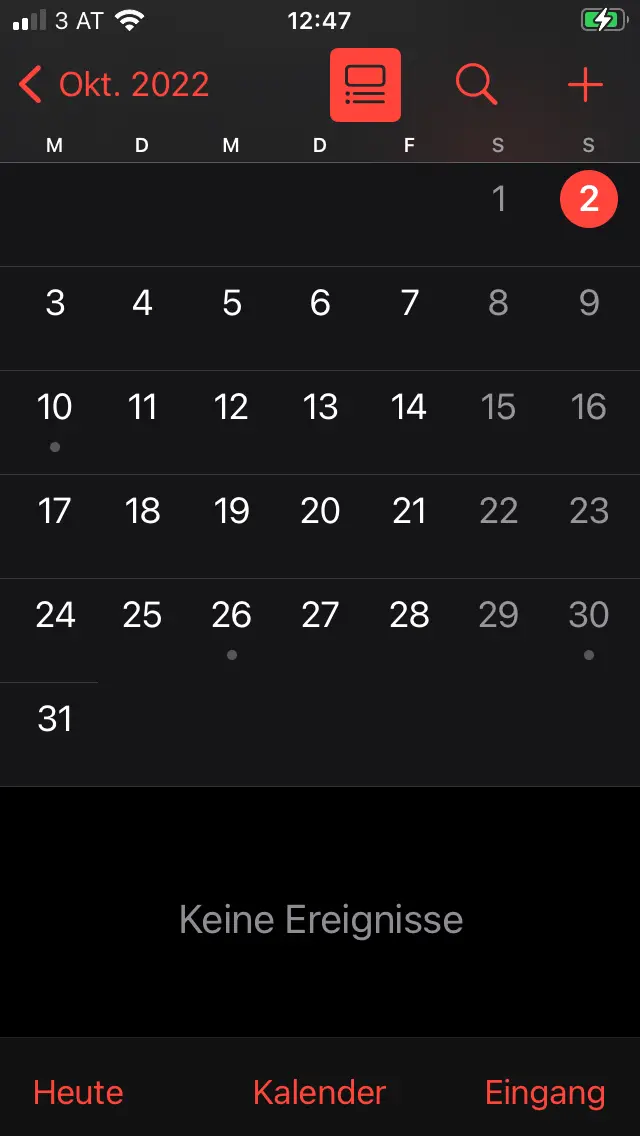Open calendar search
This screenshot has height=1136, width=640.
point(476,85)
